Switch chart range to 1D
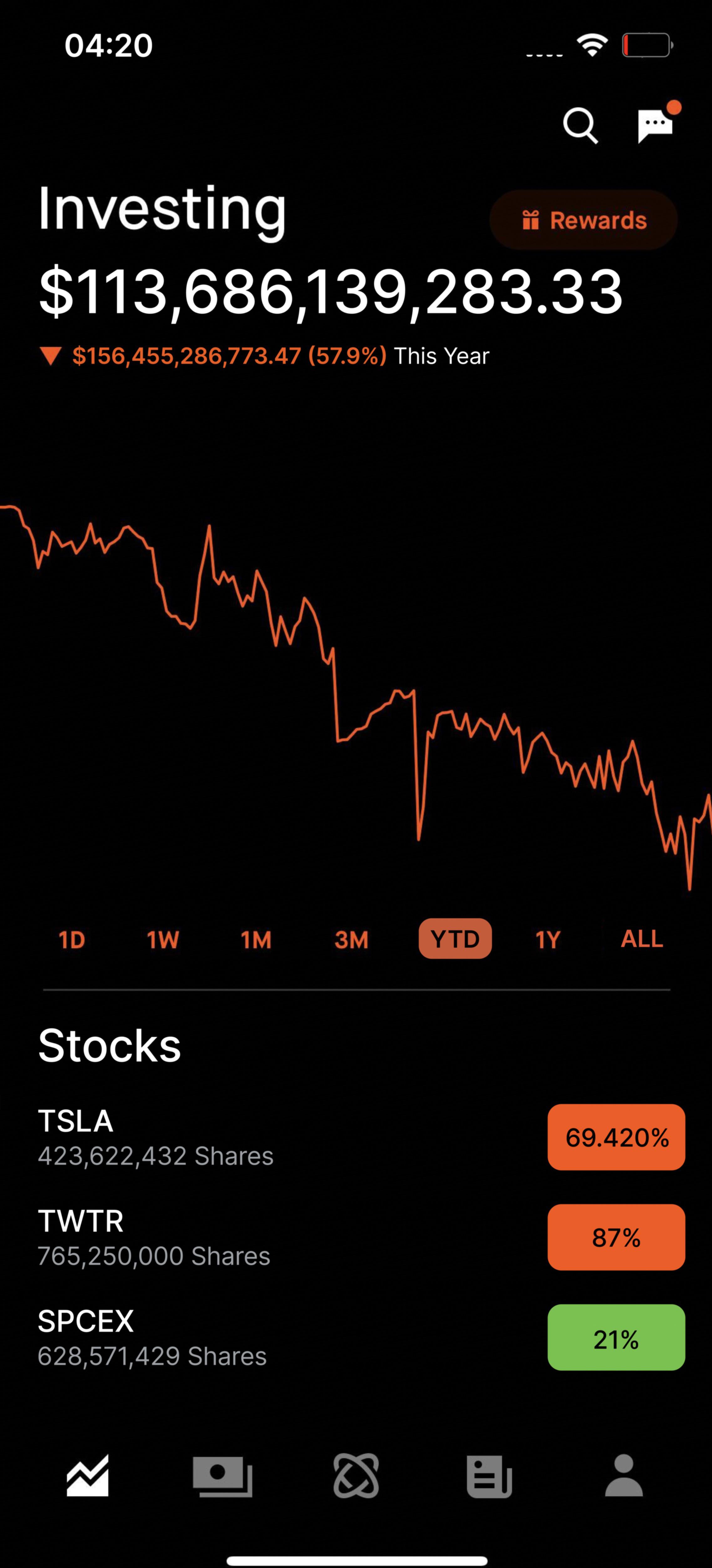This screenshot has width=712, height=1568. pos(72,939)
